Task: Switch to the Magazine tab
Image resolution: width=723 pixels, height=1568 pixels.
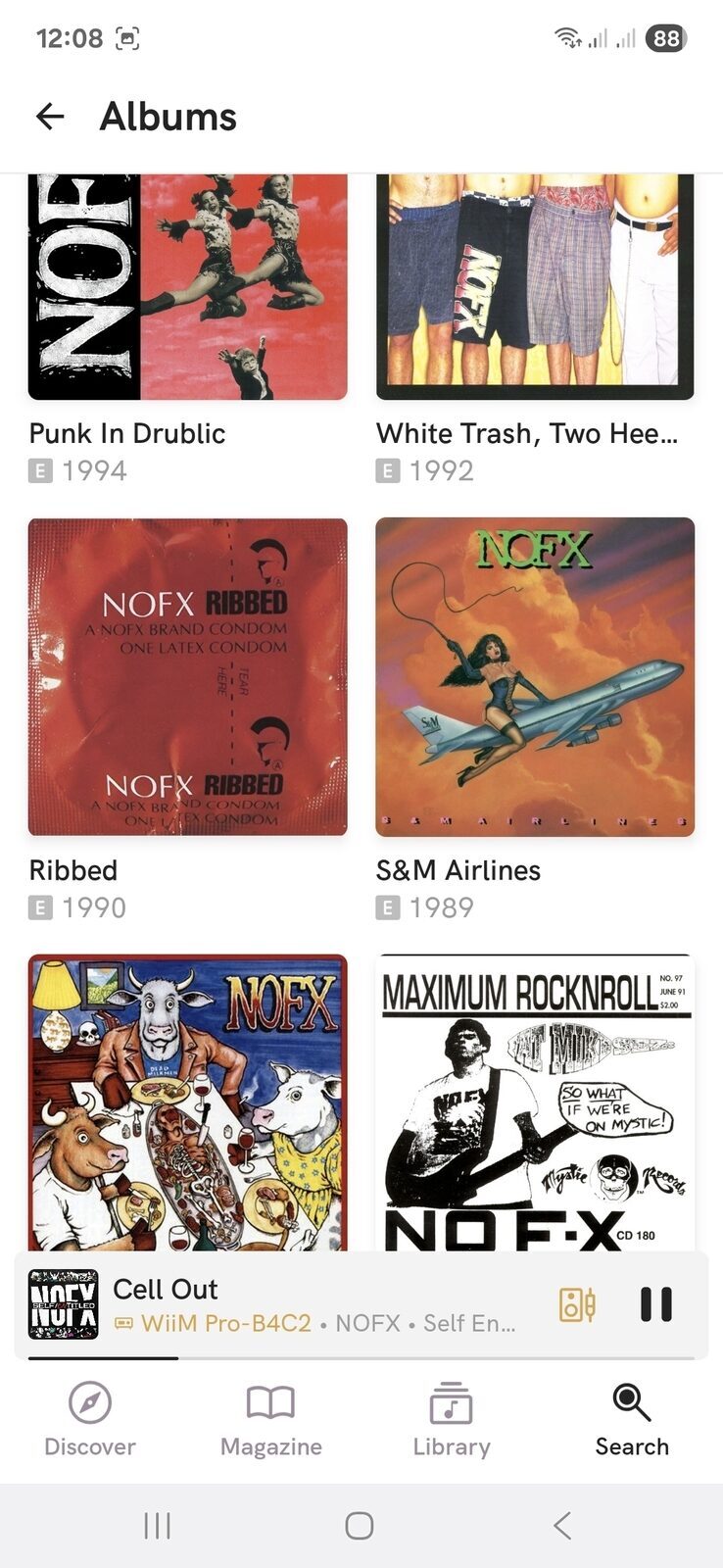Action: coord(270,1419)
